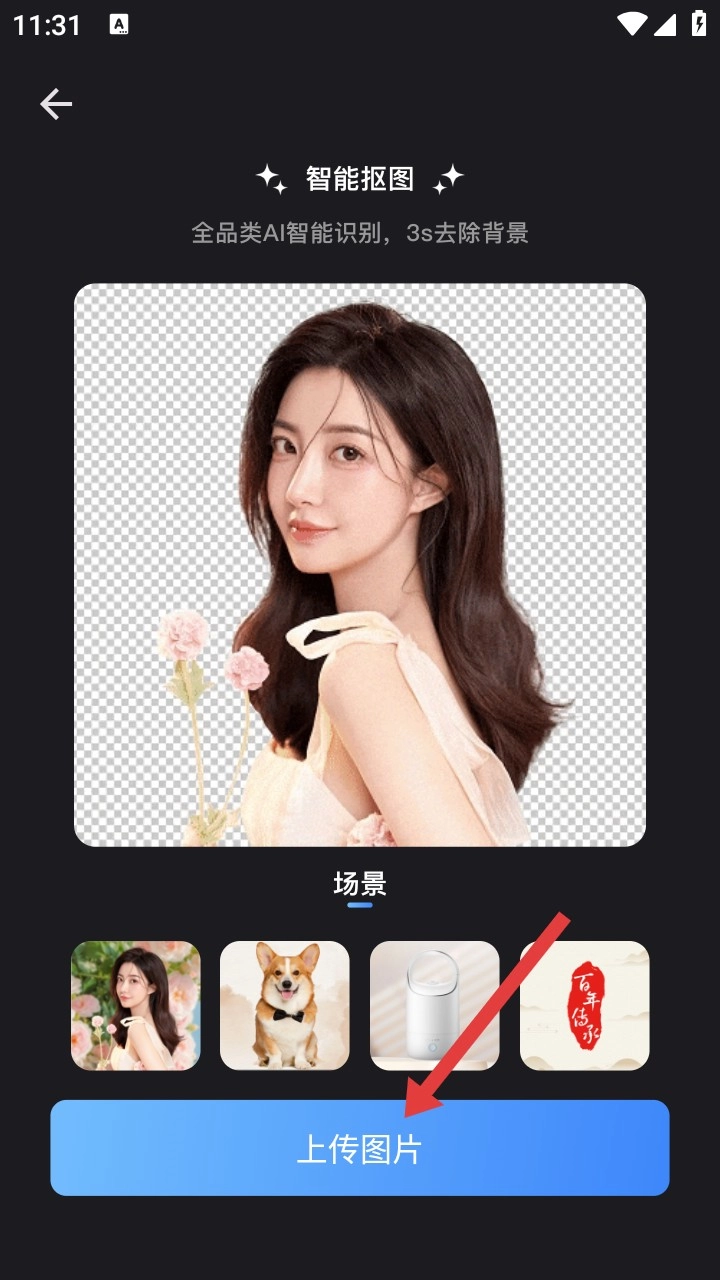
Task: Open the red seal stamp sample thumbnail
Action: pyautogui.click(x=585, y=1005)
